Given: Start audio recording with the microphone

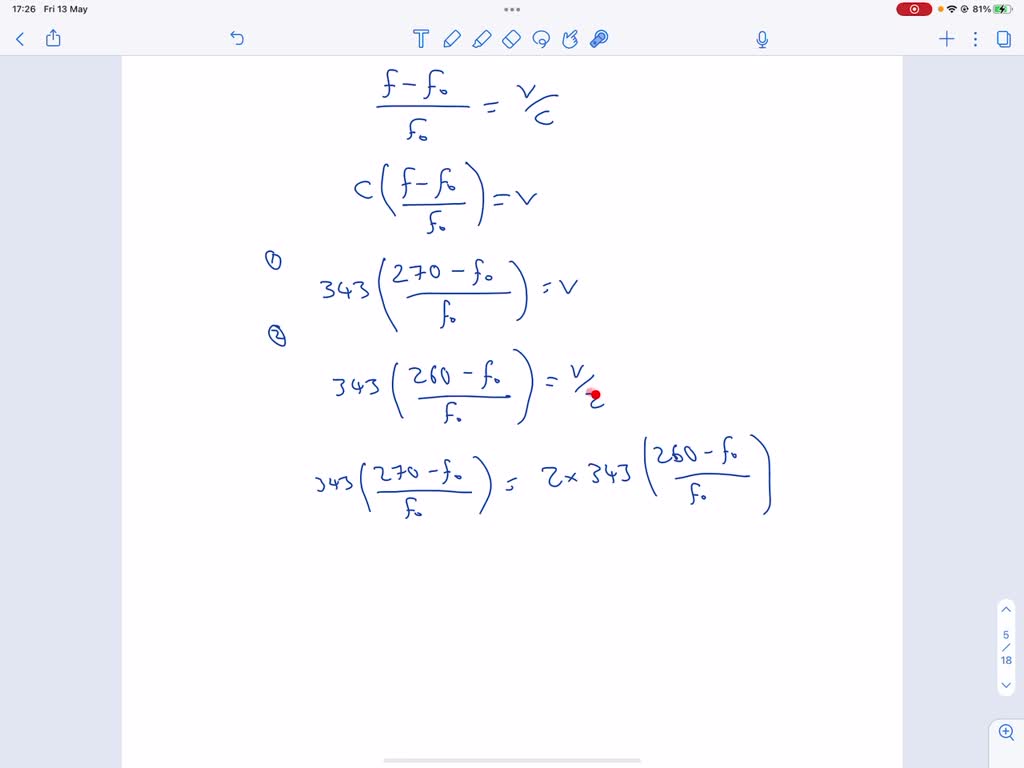Looking at the screenshot, I should pyautogui.click(x=762, y=39).
